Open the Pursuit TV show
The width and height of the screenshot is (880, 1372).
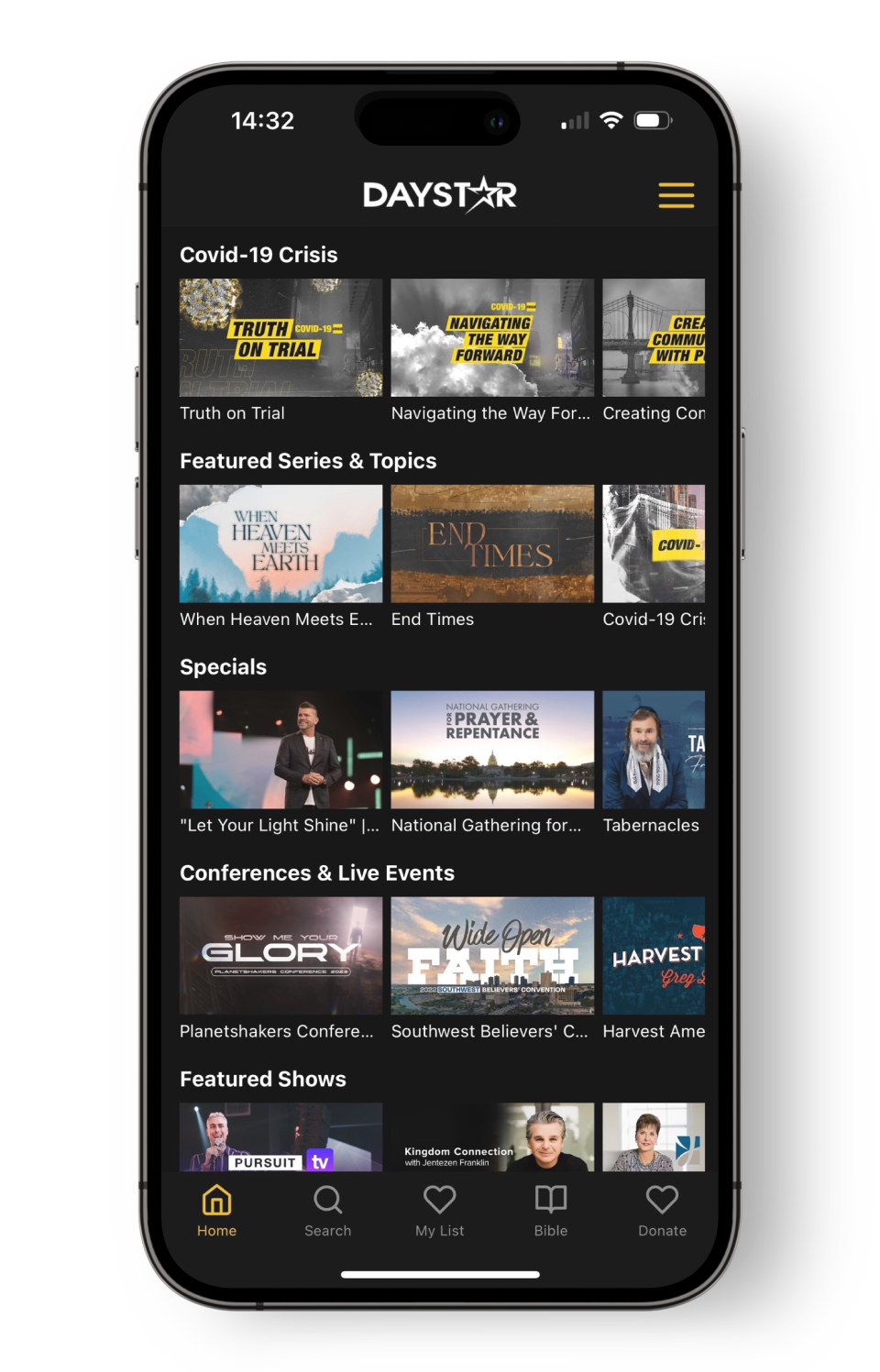(x=280, y=1137)
